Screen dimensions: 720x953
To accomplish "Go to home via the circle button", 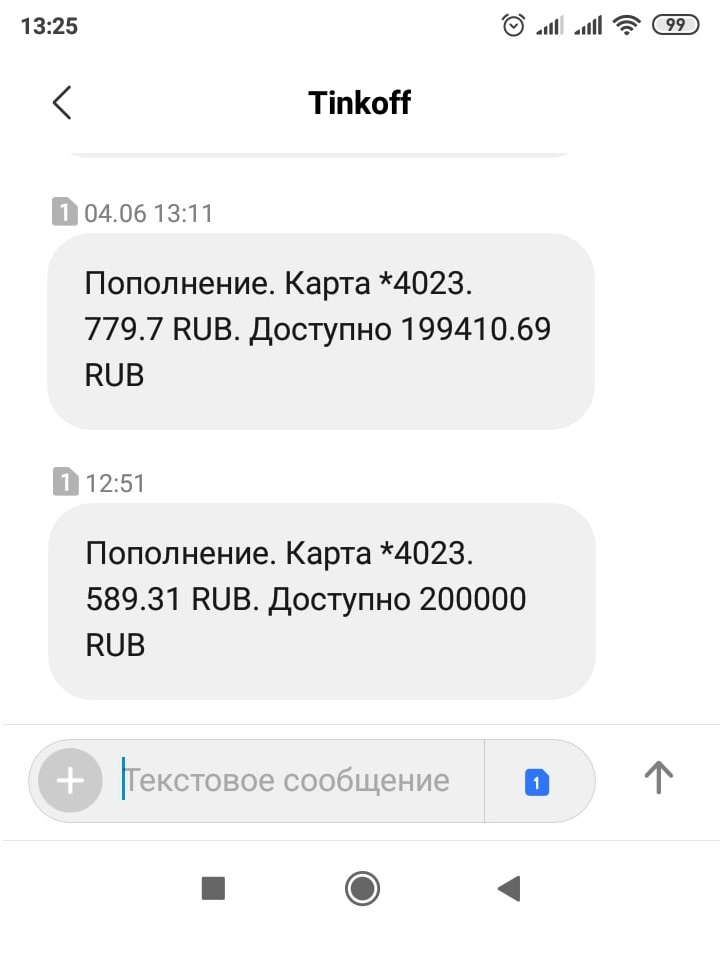I will pyautogui.click(x=361, y=888).
